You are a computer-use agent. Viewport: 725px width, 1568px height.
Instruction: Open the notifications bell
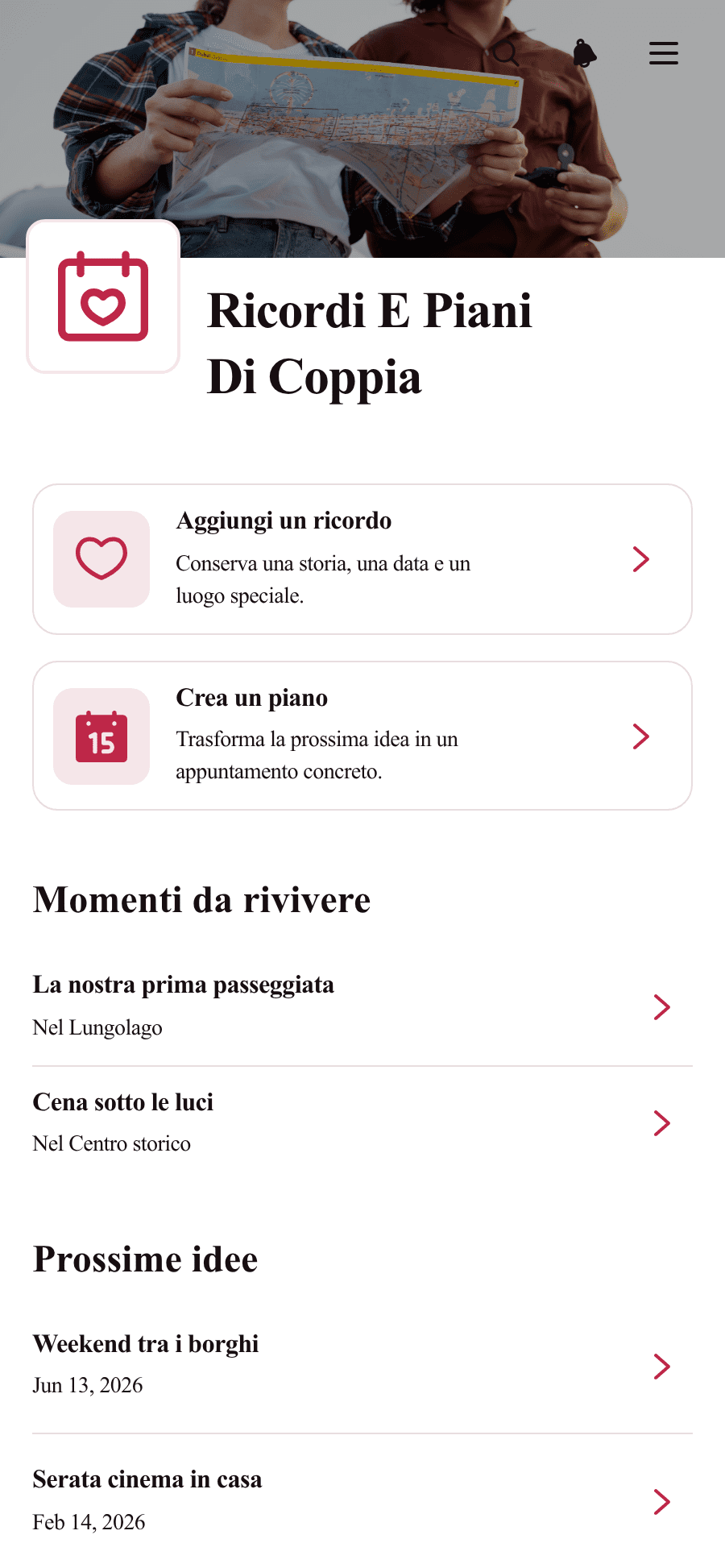pyautogui.click(x=585, y=53)
